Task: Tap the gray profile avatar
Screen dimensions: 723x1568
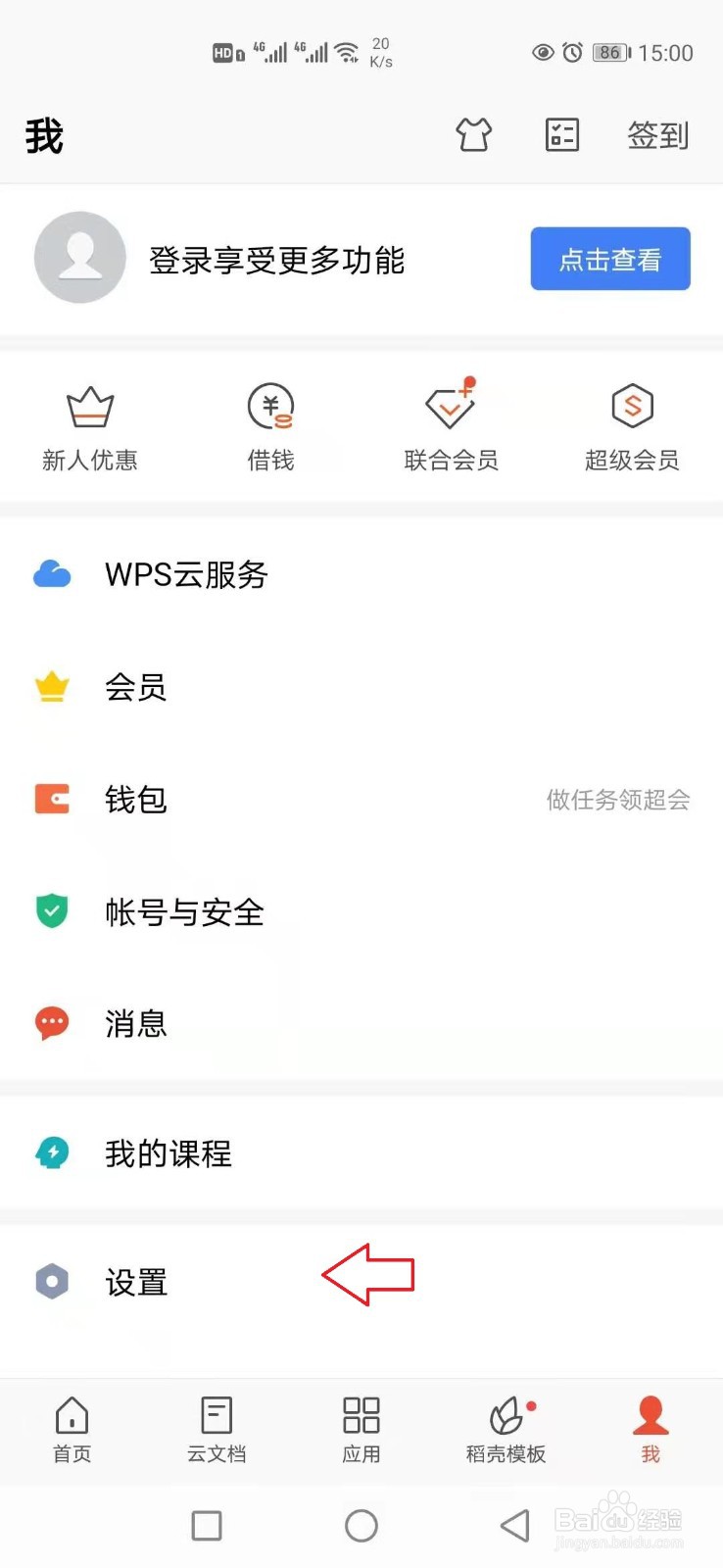Action: click(80, 258)
